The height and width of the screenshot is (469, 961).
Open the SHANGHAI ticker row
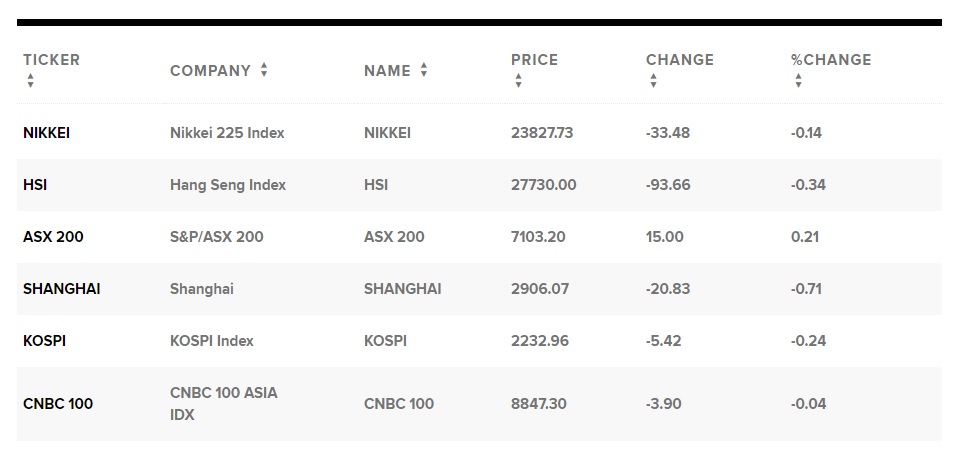[x=61, y=289]
